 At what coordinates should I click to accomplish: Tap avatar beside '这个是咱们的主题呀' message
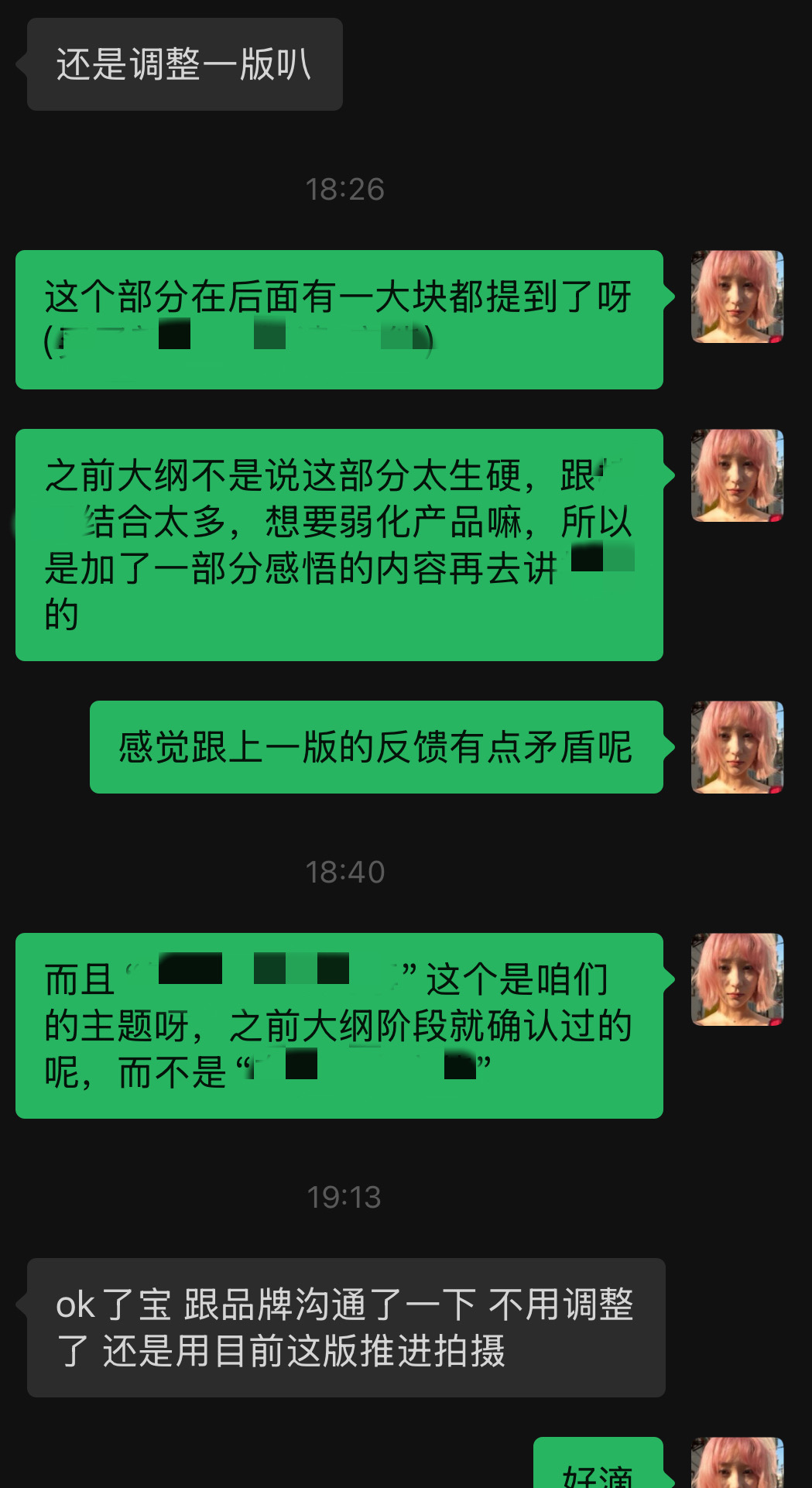[x=737, y=979]
